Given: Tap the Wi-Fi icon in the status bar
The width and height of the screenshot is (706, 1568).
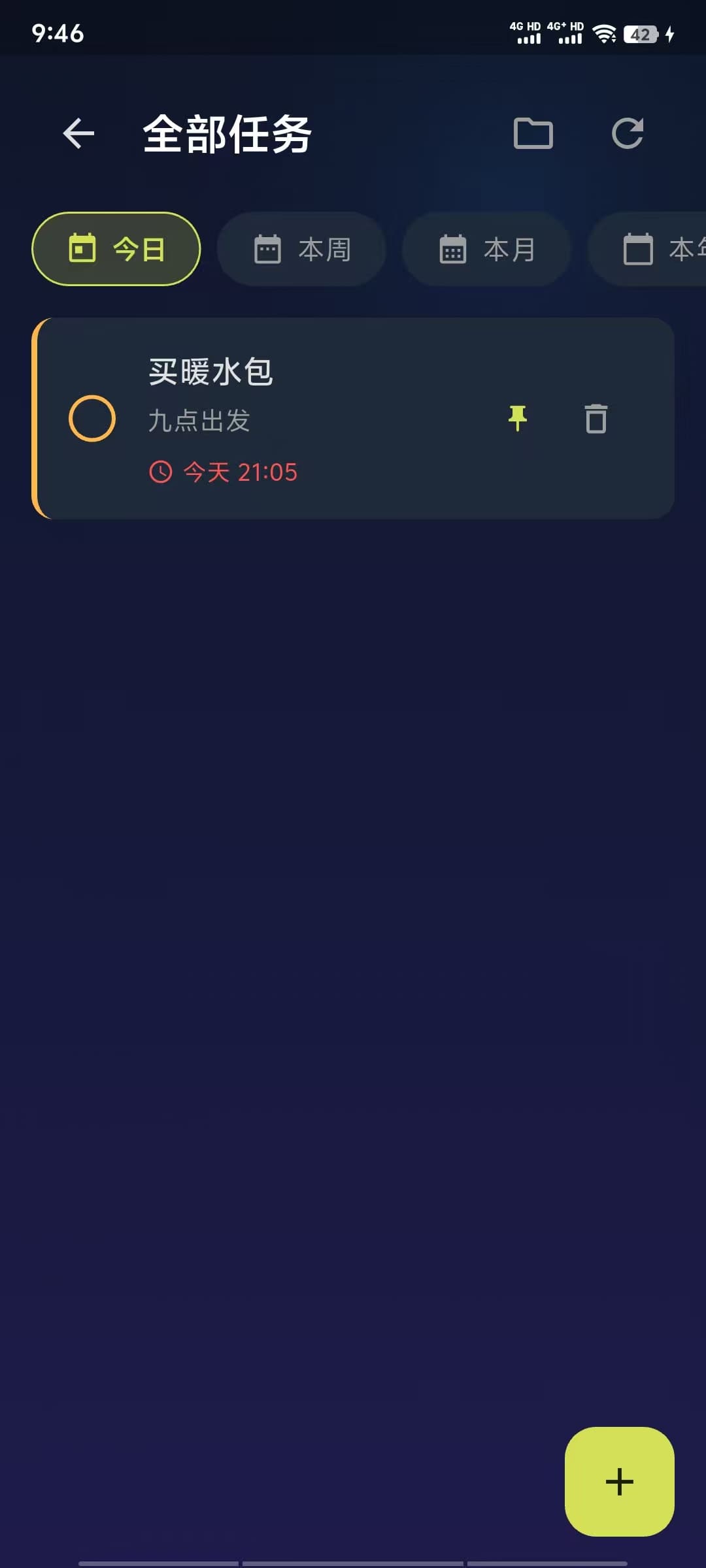Looking at the screenshot, I should click(x=605, y=34).
